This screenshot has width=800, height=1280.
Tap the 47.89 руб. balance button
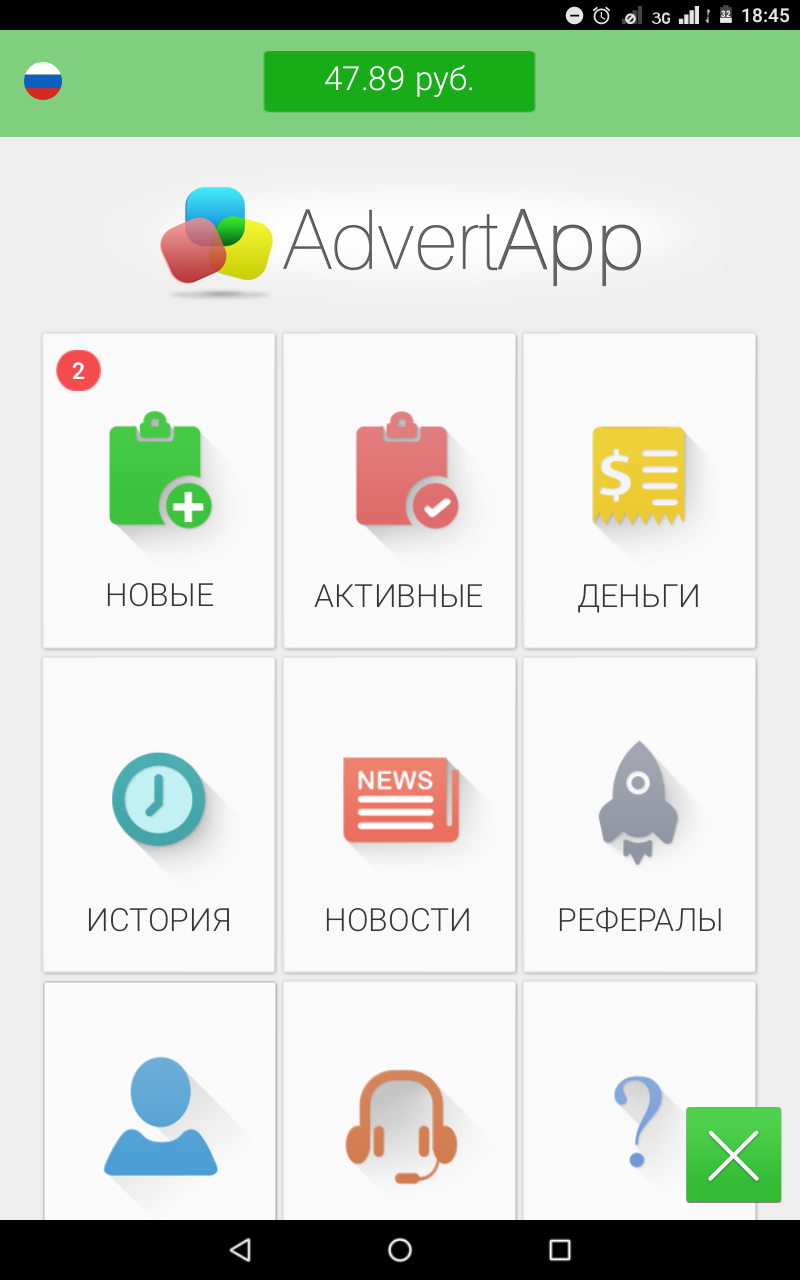[x=399, y=81]
